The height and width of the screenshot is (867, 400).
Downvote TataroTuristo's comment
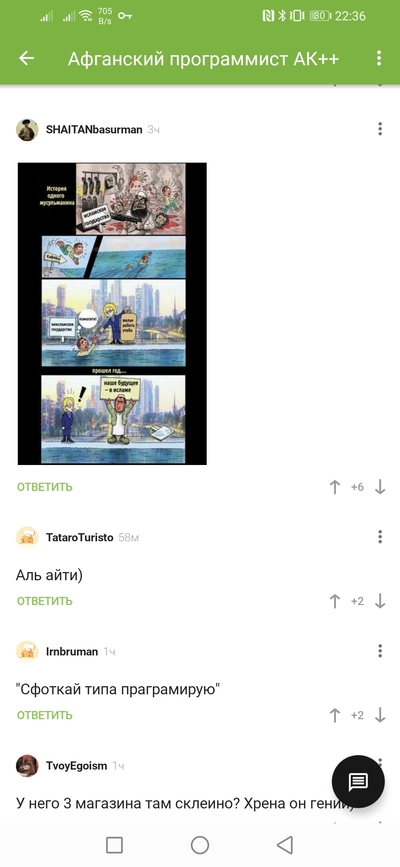[380, 601]
